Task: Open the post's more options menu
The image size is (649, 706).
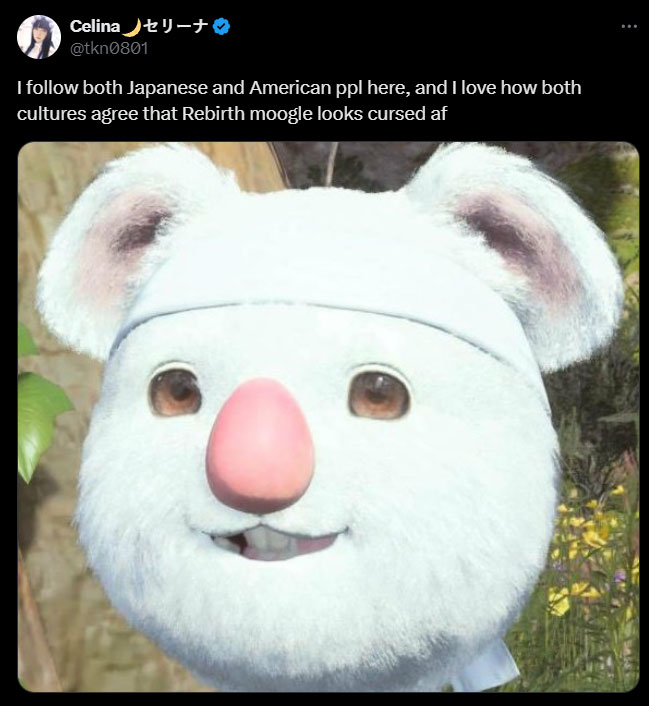Action: click(628, 27)
